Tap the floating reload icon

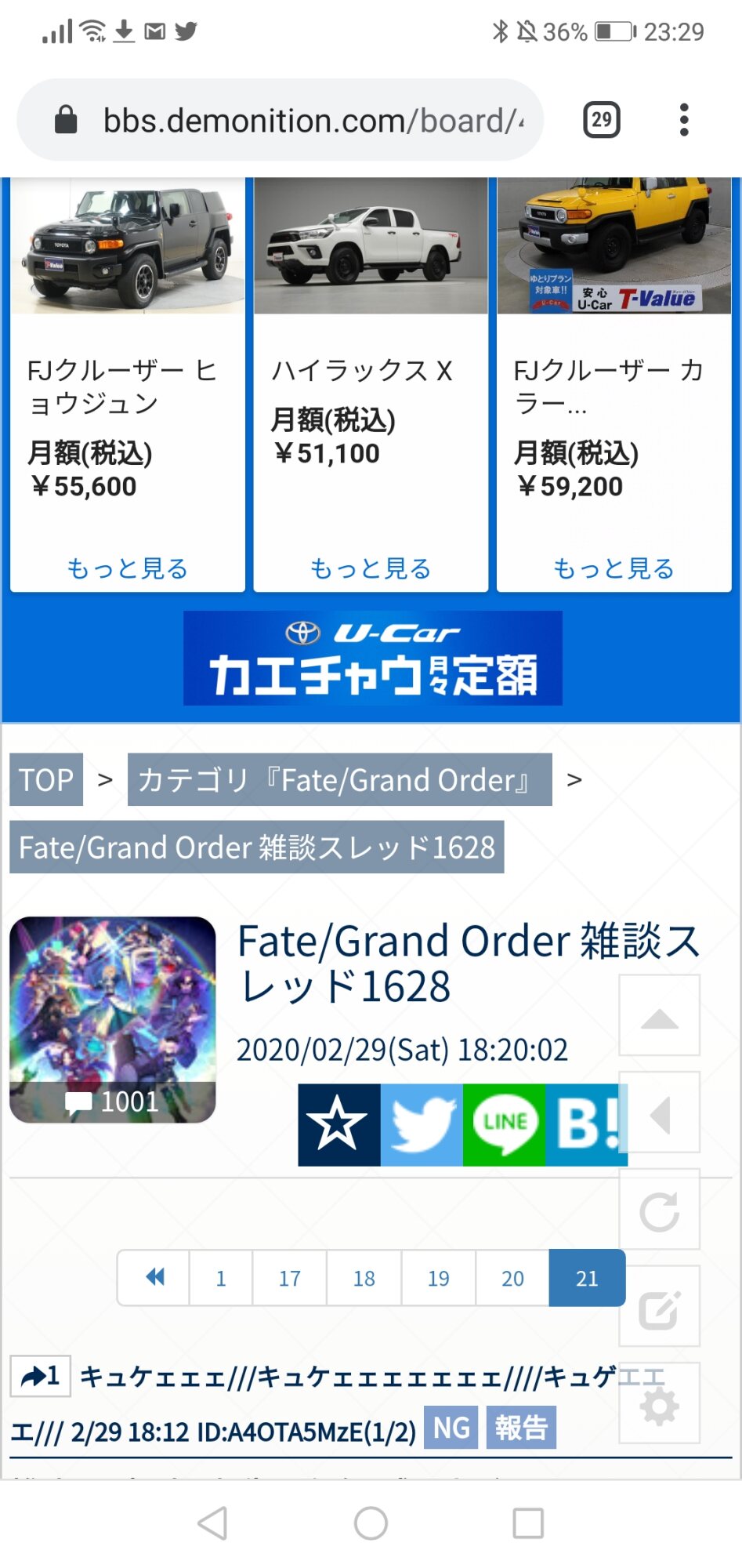pyautogui.click(x=659, y=1211)
